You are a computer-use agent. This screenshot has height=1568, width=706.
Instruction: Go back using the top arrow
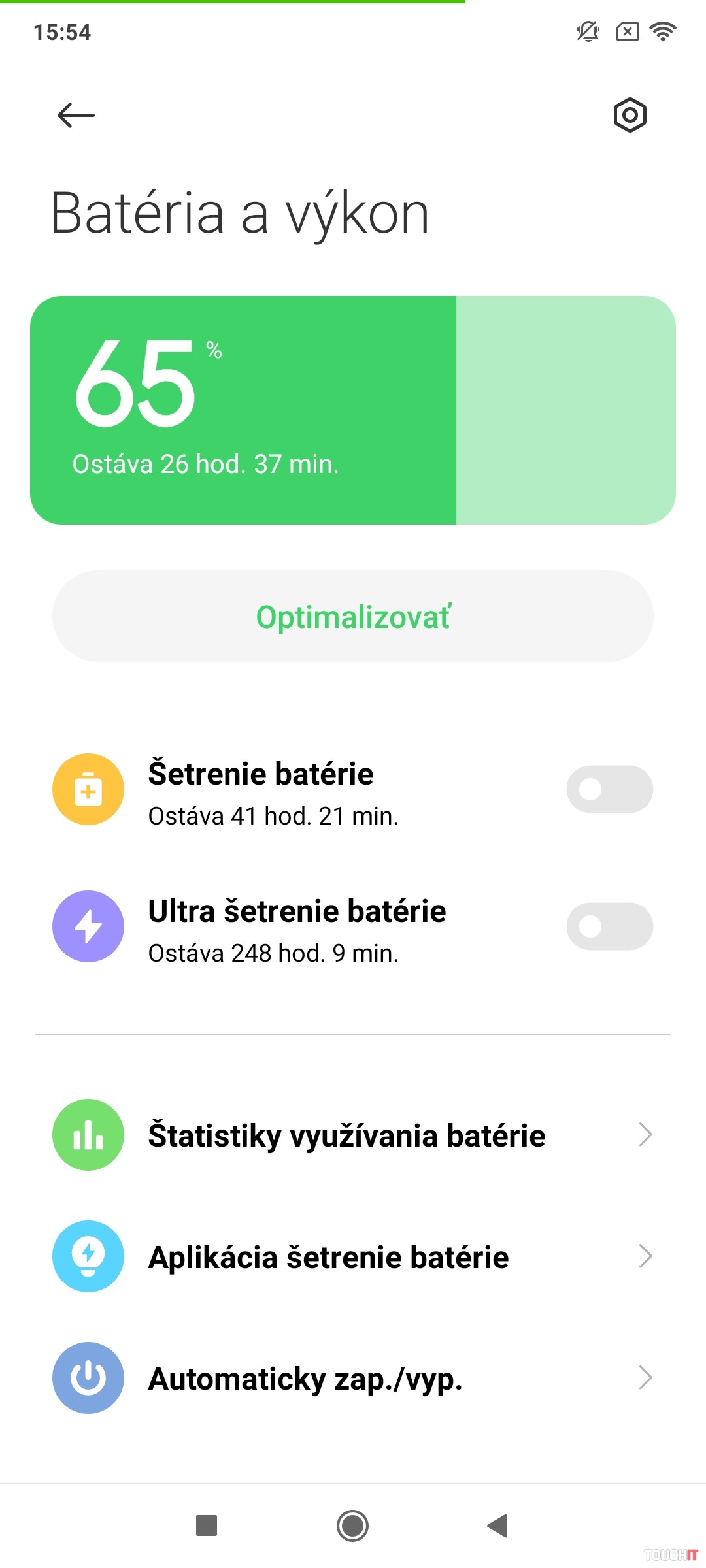point(76,116)
